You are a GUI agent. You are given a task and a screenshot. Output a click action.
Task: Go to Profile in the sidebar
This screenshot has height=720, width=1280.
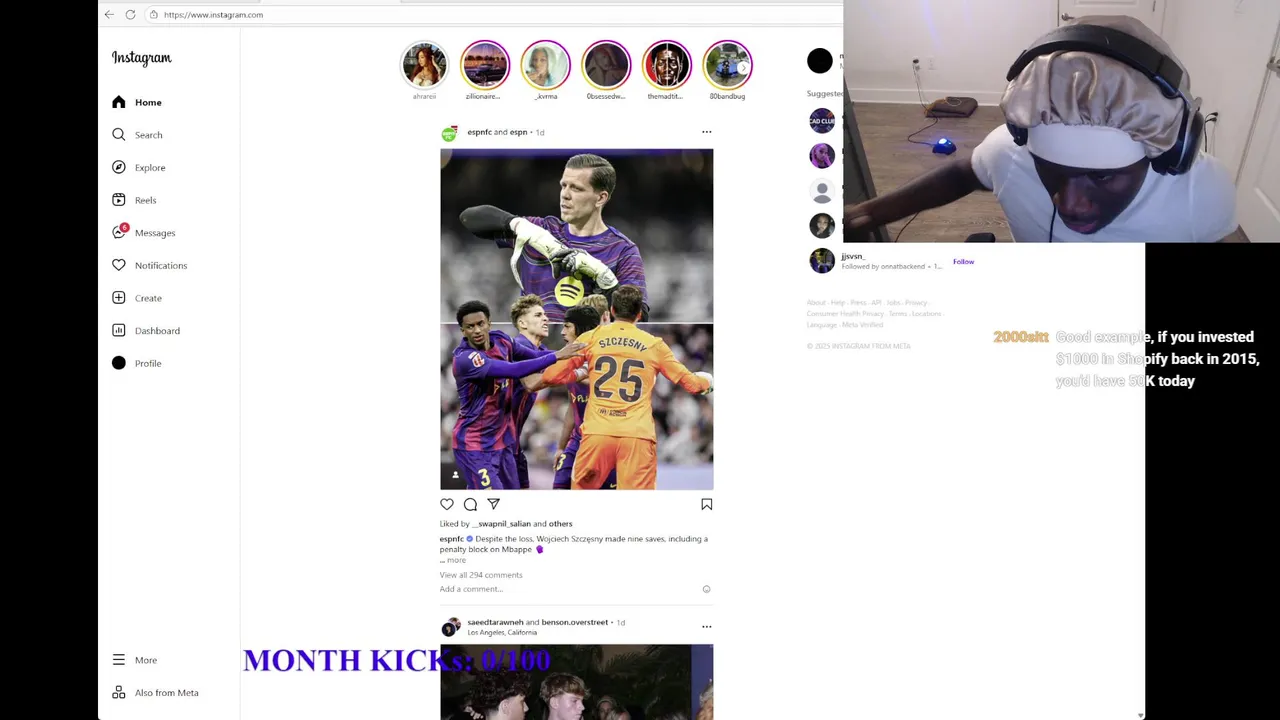pyautogui.click(x=147, y=364)
